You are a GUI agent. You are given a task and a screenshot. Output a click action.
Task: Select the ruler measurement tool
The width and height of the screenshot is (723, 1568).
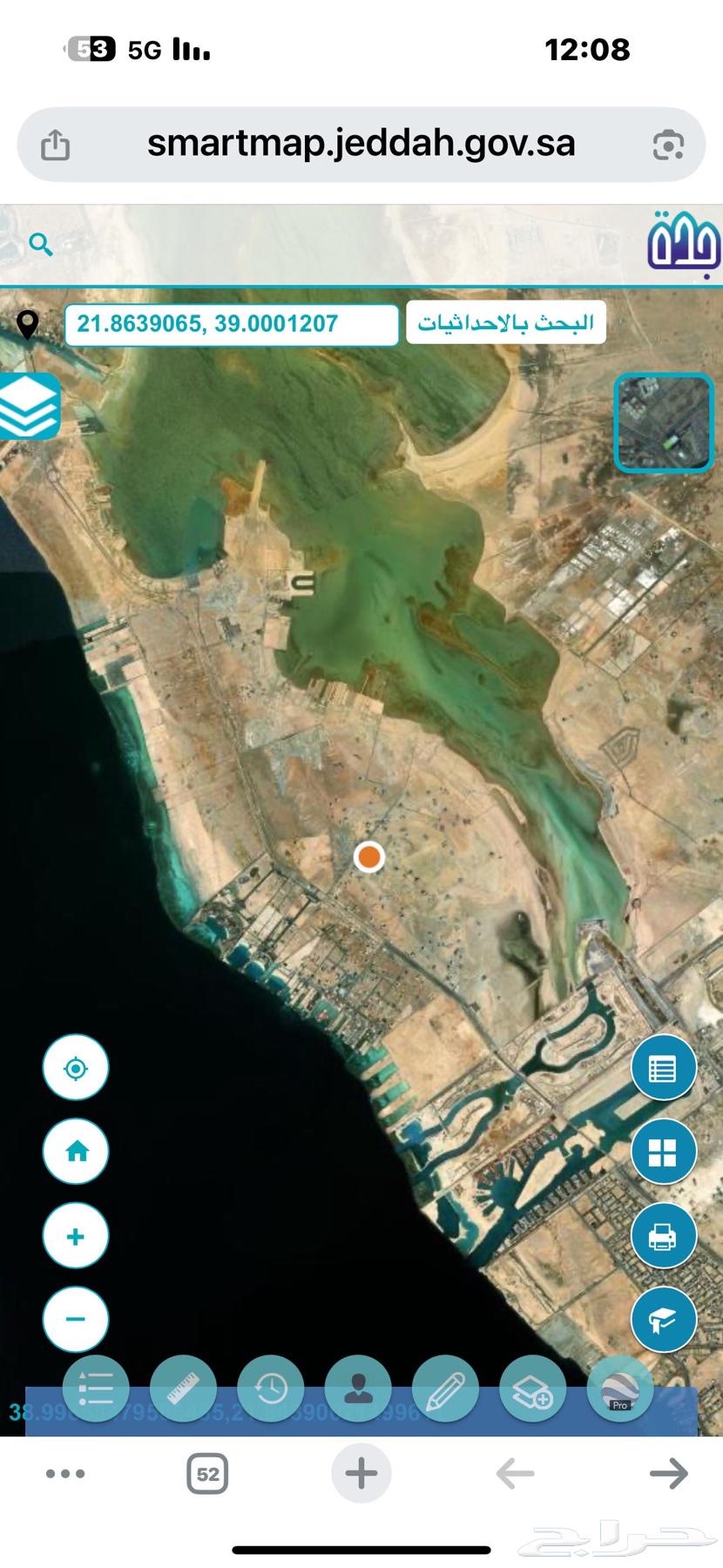click(184, 1389)
